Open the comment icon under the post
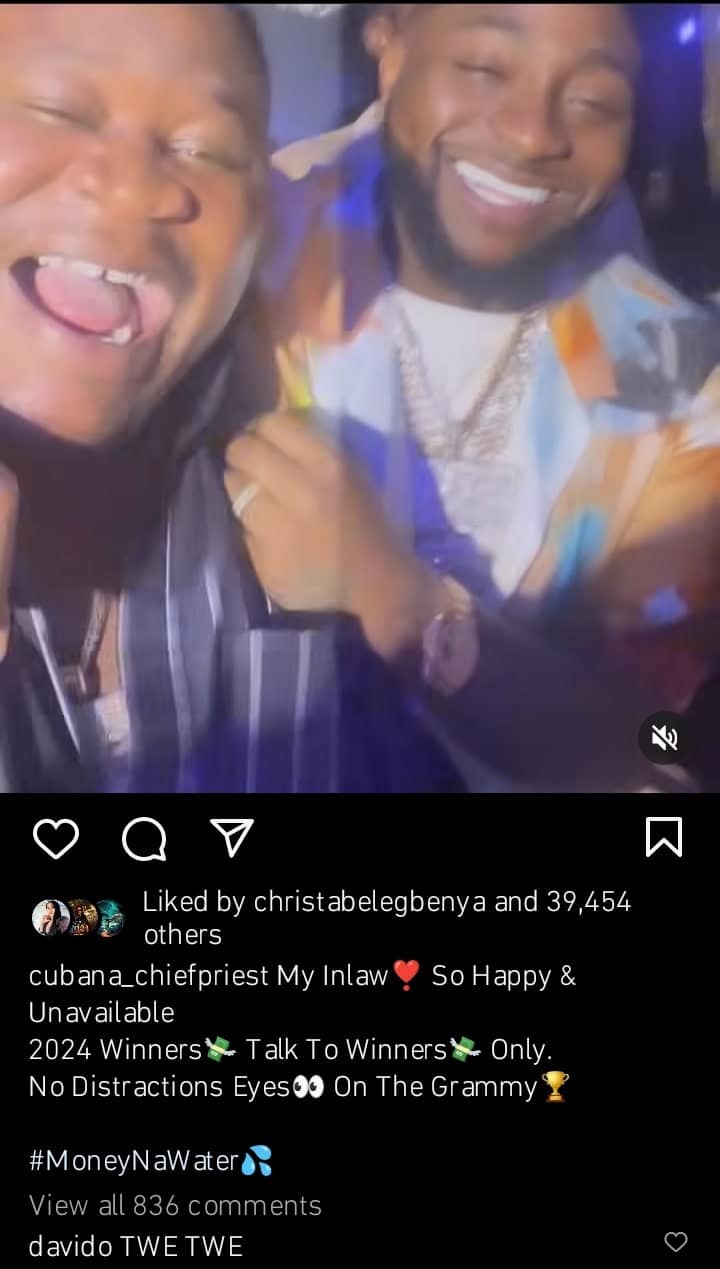Image resolution: width=720 pixels, height=1269 pixels. [144, 838]
